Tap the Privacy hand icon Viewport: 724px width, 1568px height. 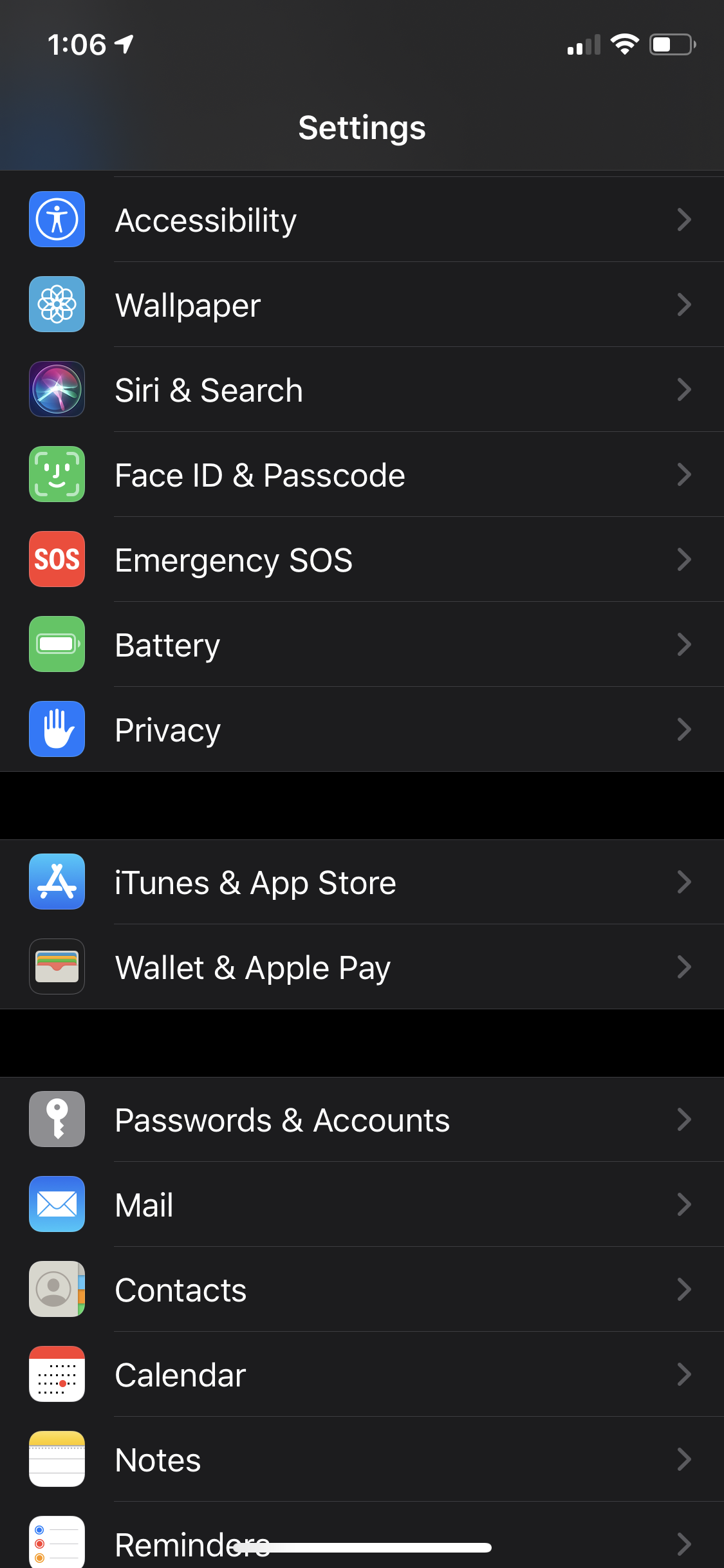[57, 729]
